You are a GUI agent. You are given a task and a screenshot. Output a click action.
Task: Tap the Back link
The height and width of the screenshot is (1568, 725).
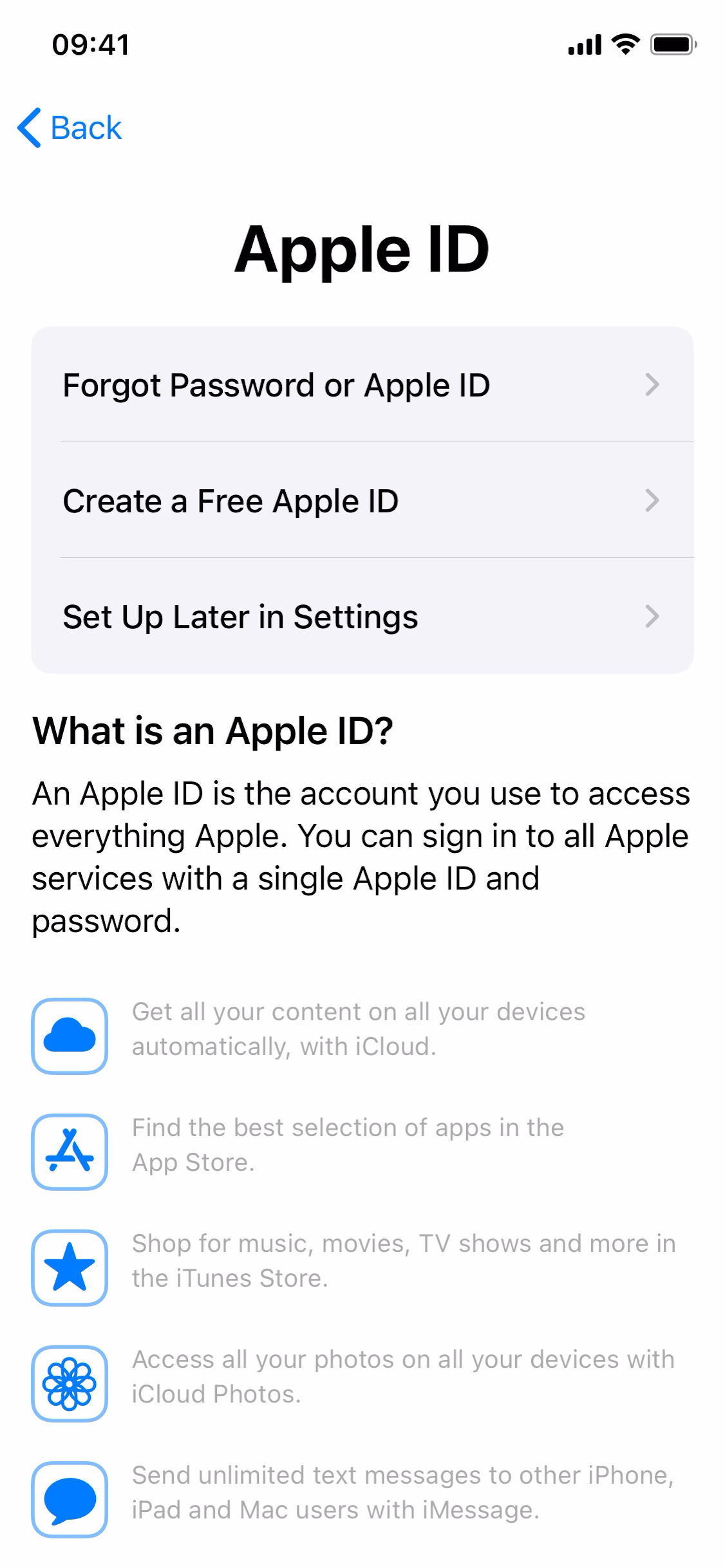point(86,127)
